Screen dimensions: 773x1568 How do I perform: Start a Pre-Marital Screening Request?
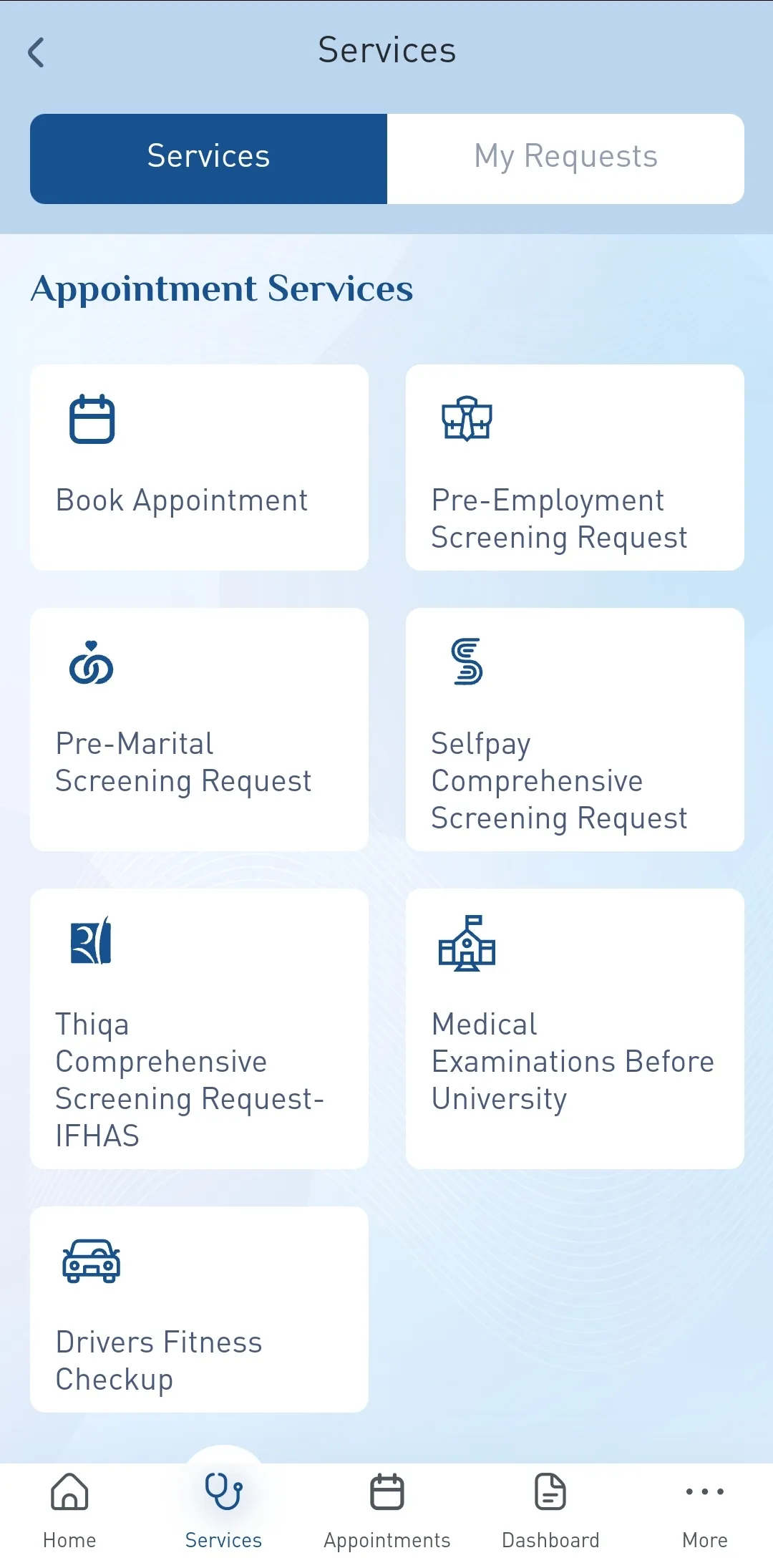click(199, 729)
